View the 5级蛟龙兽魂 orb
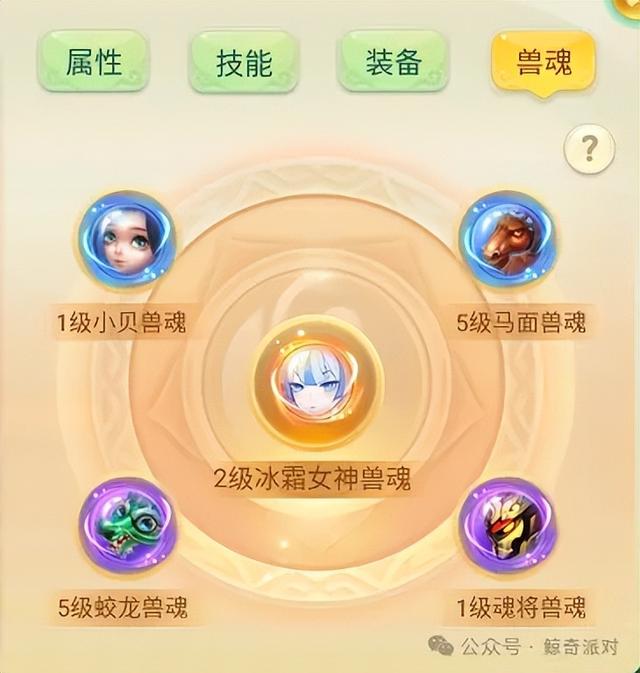The width and height of the screenshot is (640, 673). (x=127, y=526)
